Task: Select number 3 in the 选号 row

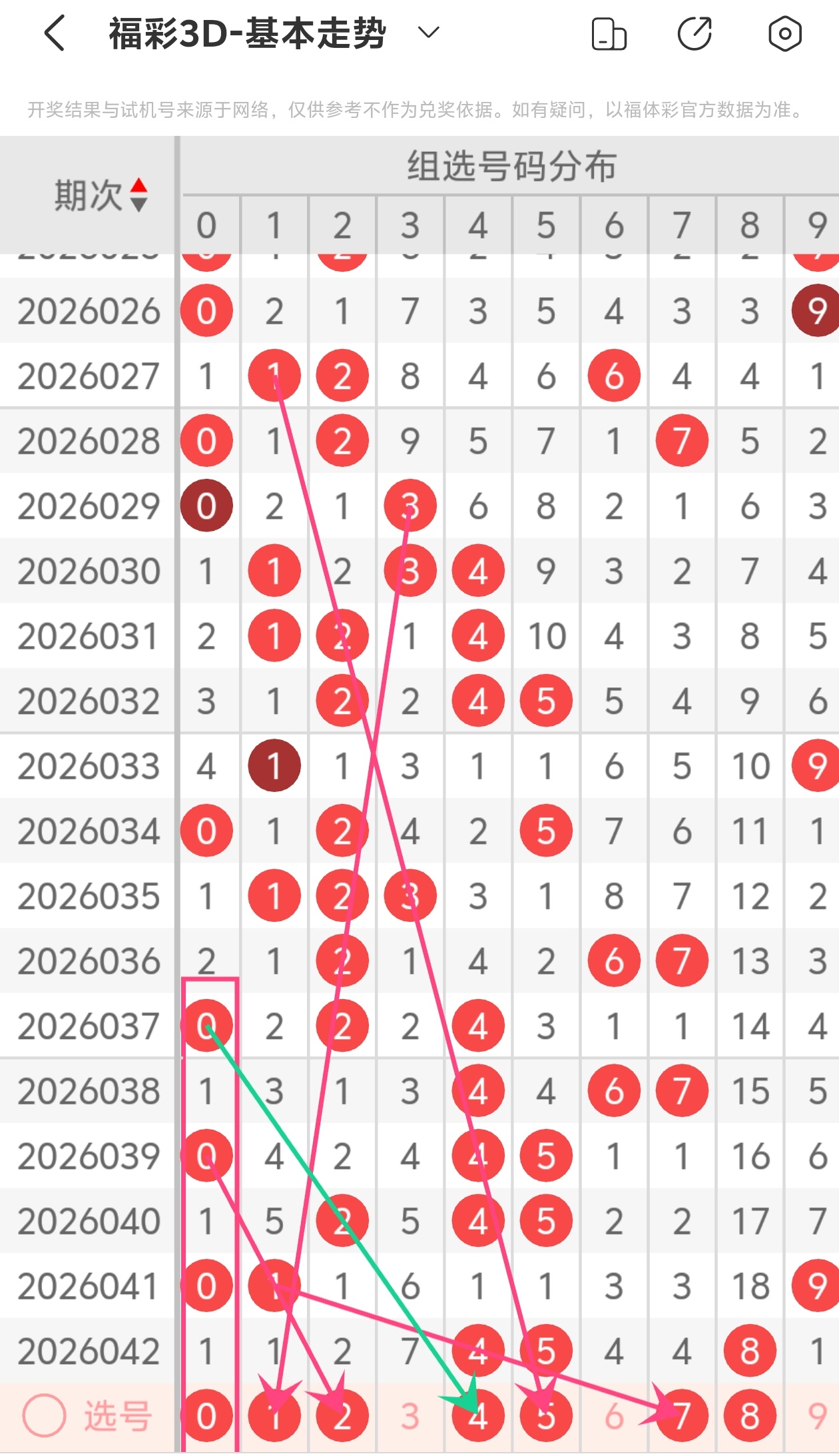Action: [x=410, y=1416]
